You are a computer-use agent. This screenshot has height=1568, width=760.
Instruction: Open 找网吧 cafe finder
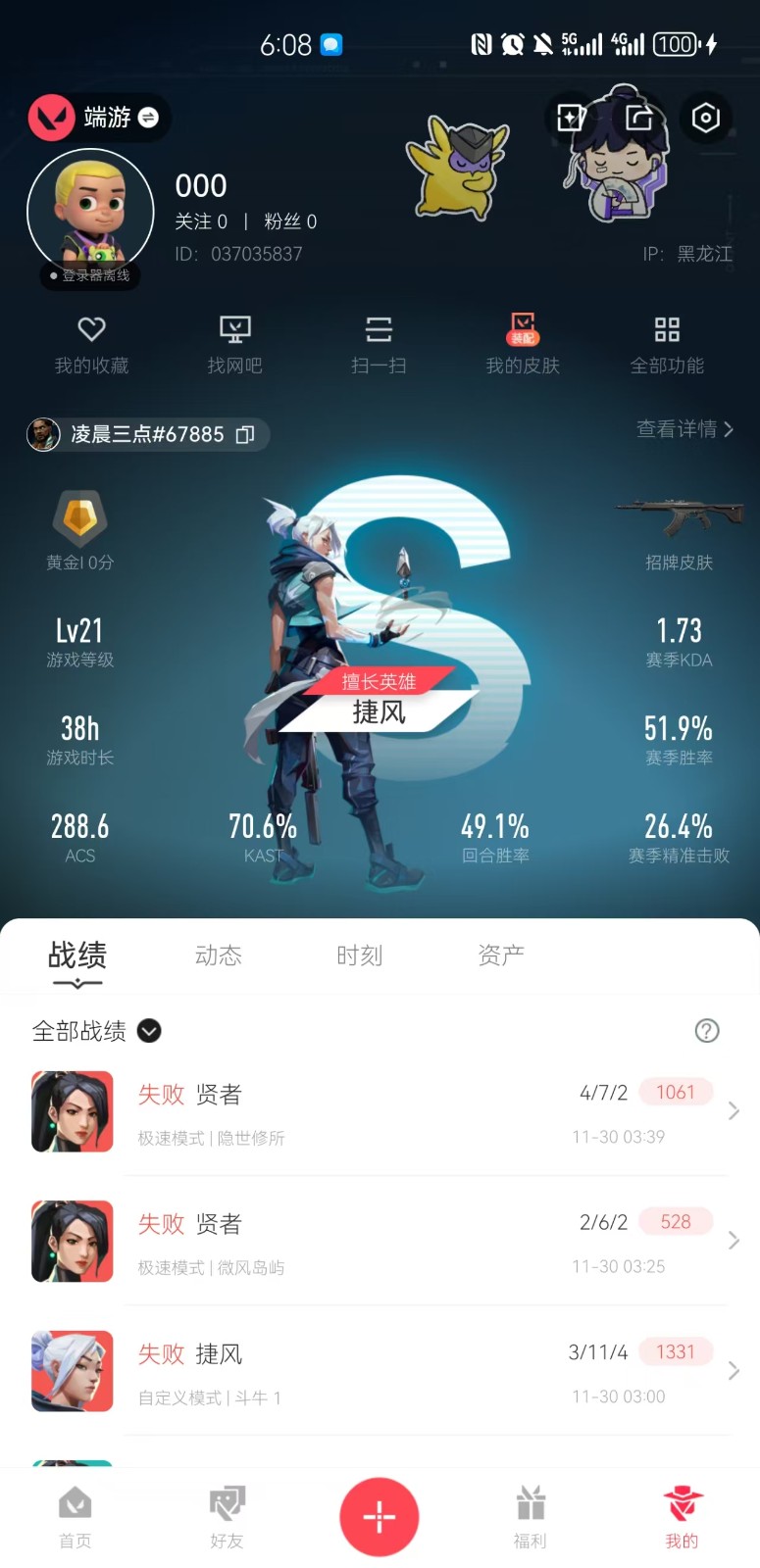click(x=234, y=344)
